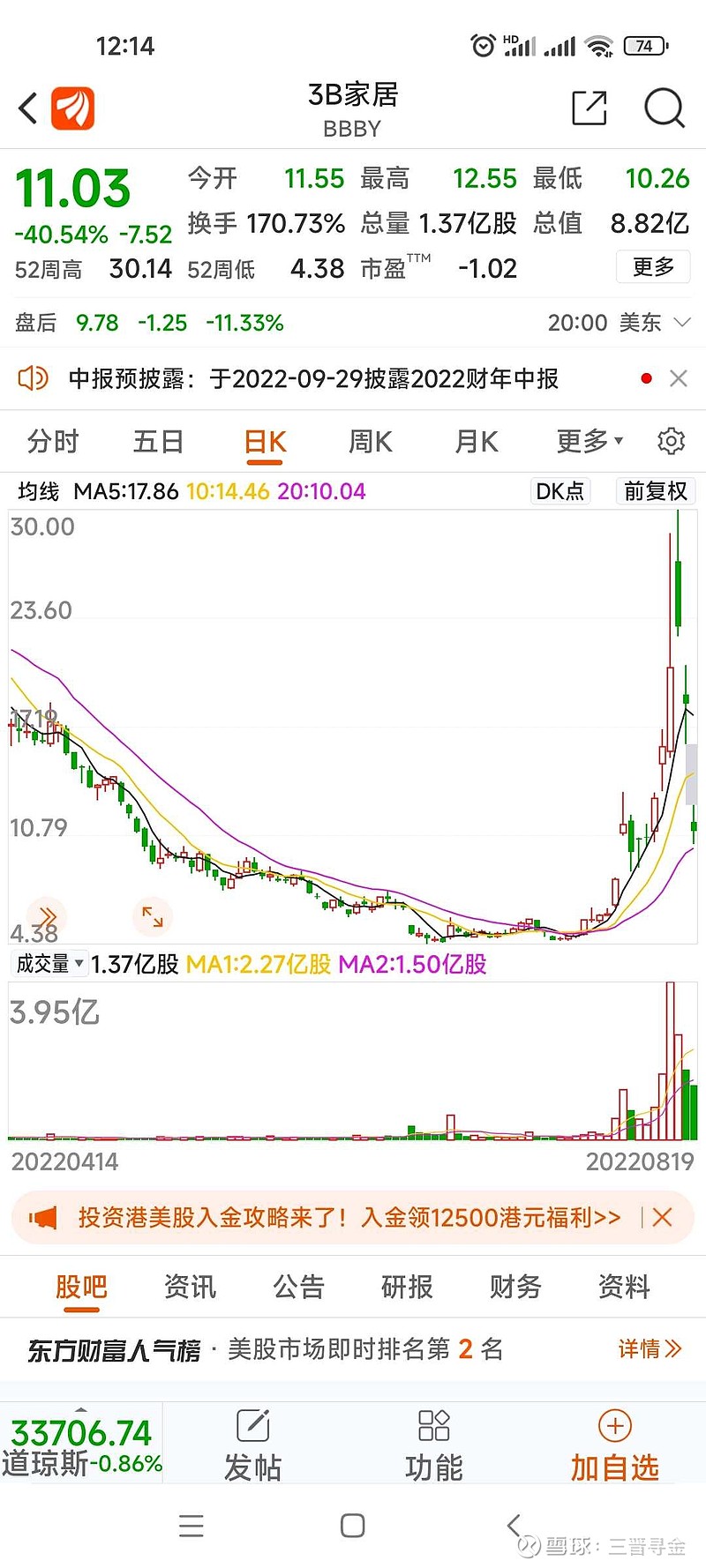Tap the DK点 indicator button
Viewport: 706px width, 1568px height.
pos(560,491)
